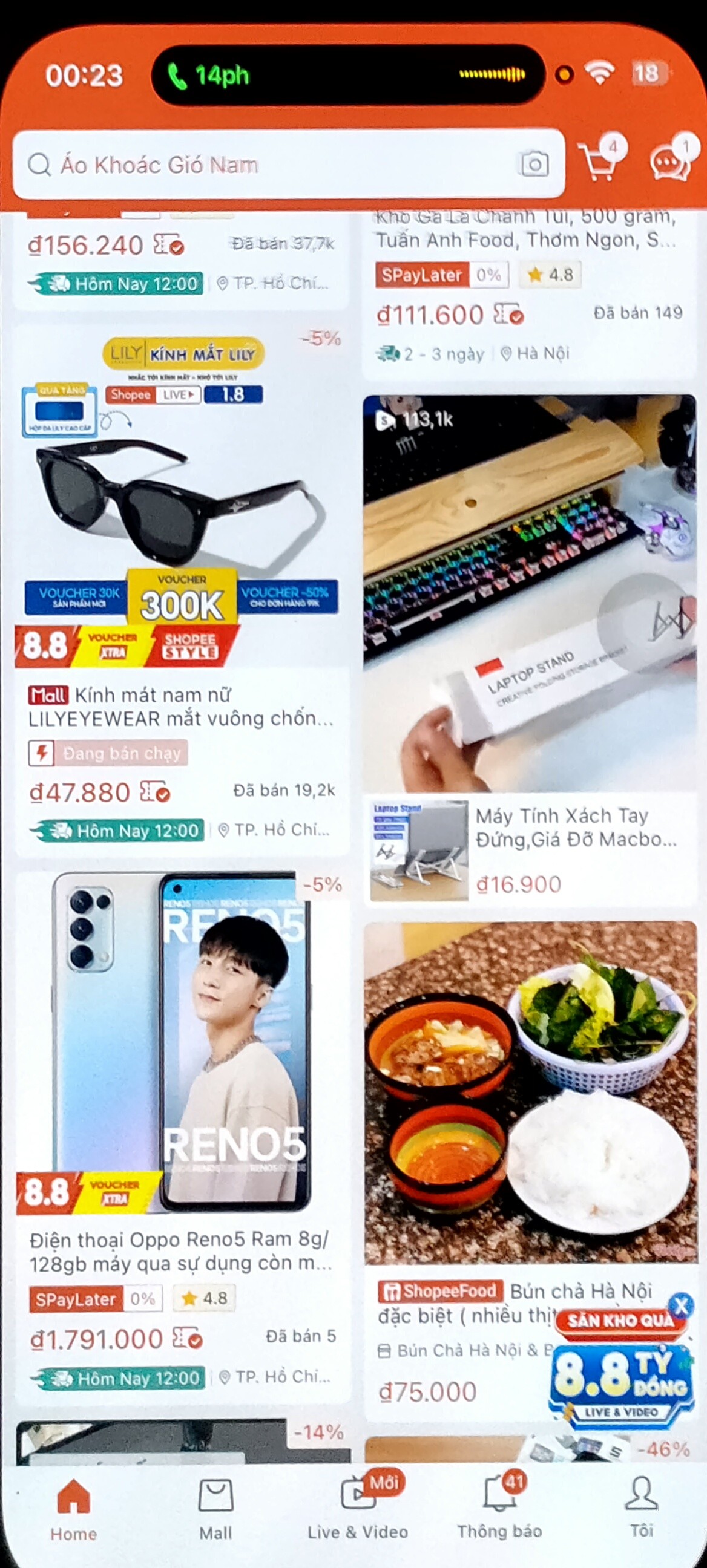
Task: Open the chat messages icon
Action: click(x=670, y=160)
